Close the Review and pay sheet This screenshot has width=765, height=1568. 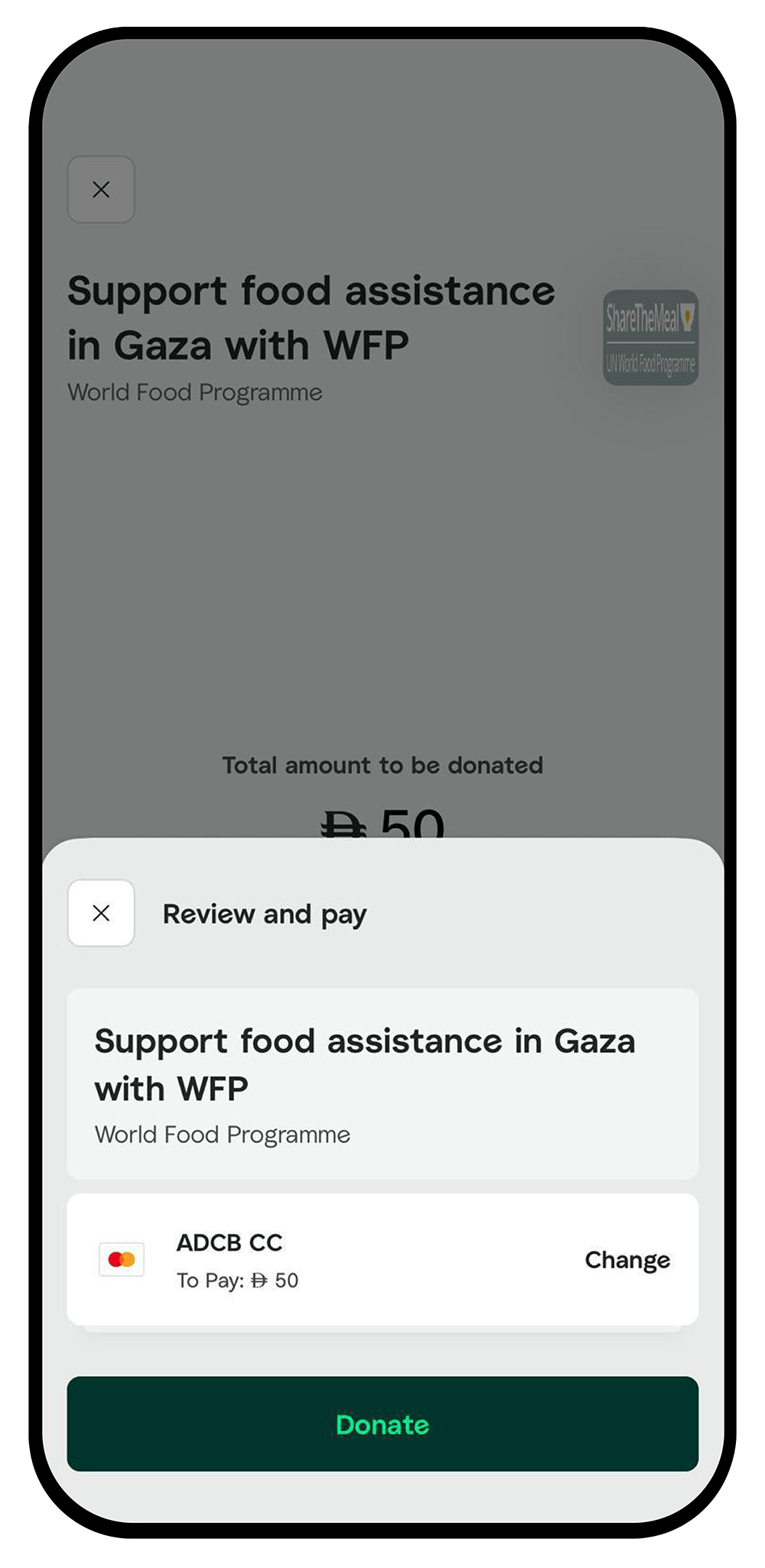pyautogui.click(x=101, y=913)
